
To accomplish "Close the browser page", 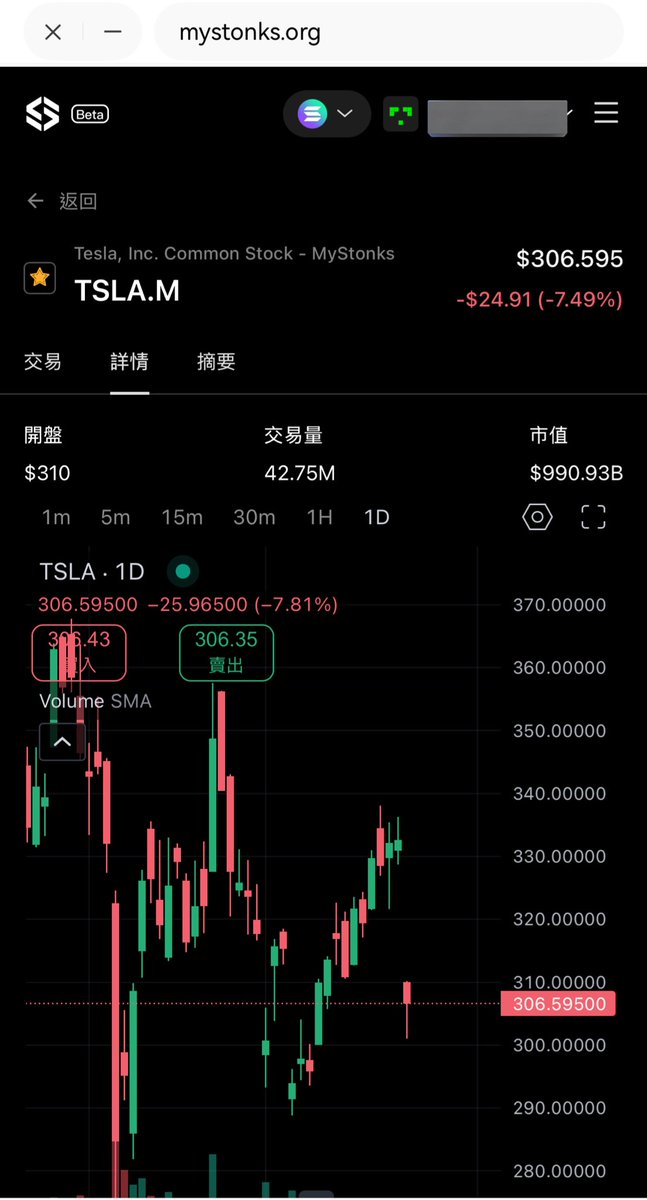I will [53, 32].
